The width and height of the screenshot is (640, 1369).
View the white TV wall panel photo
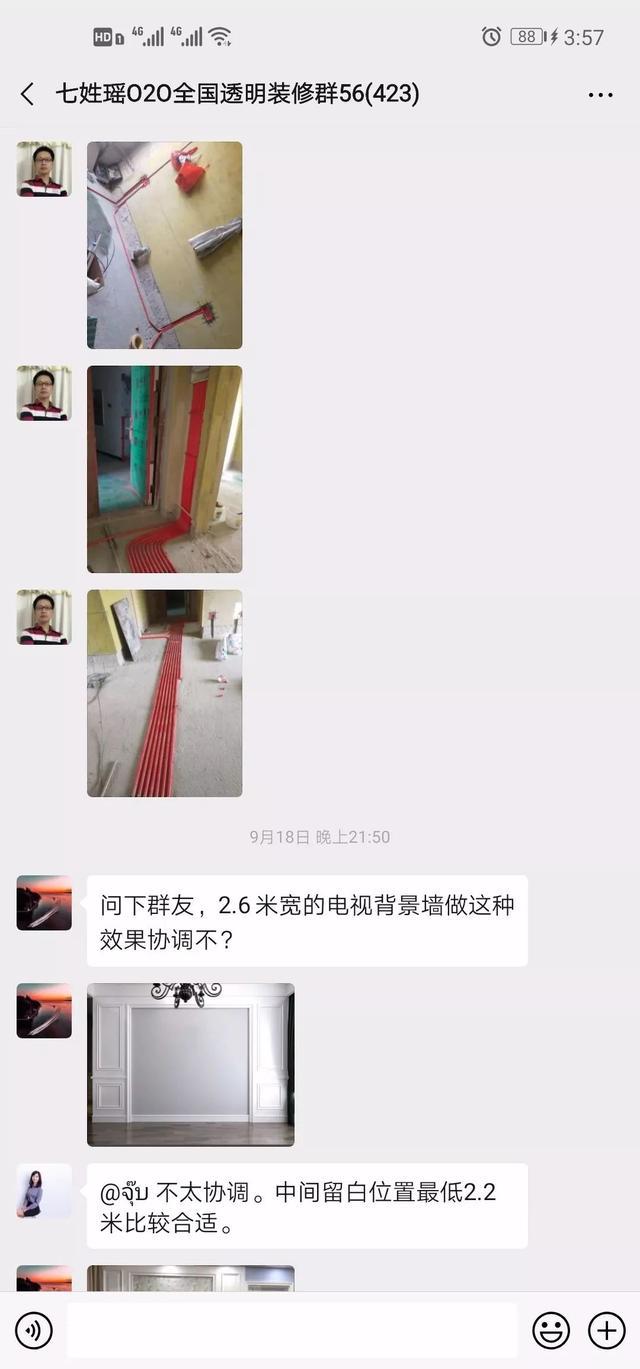(190, 1064)
